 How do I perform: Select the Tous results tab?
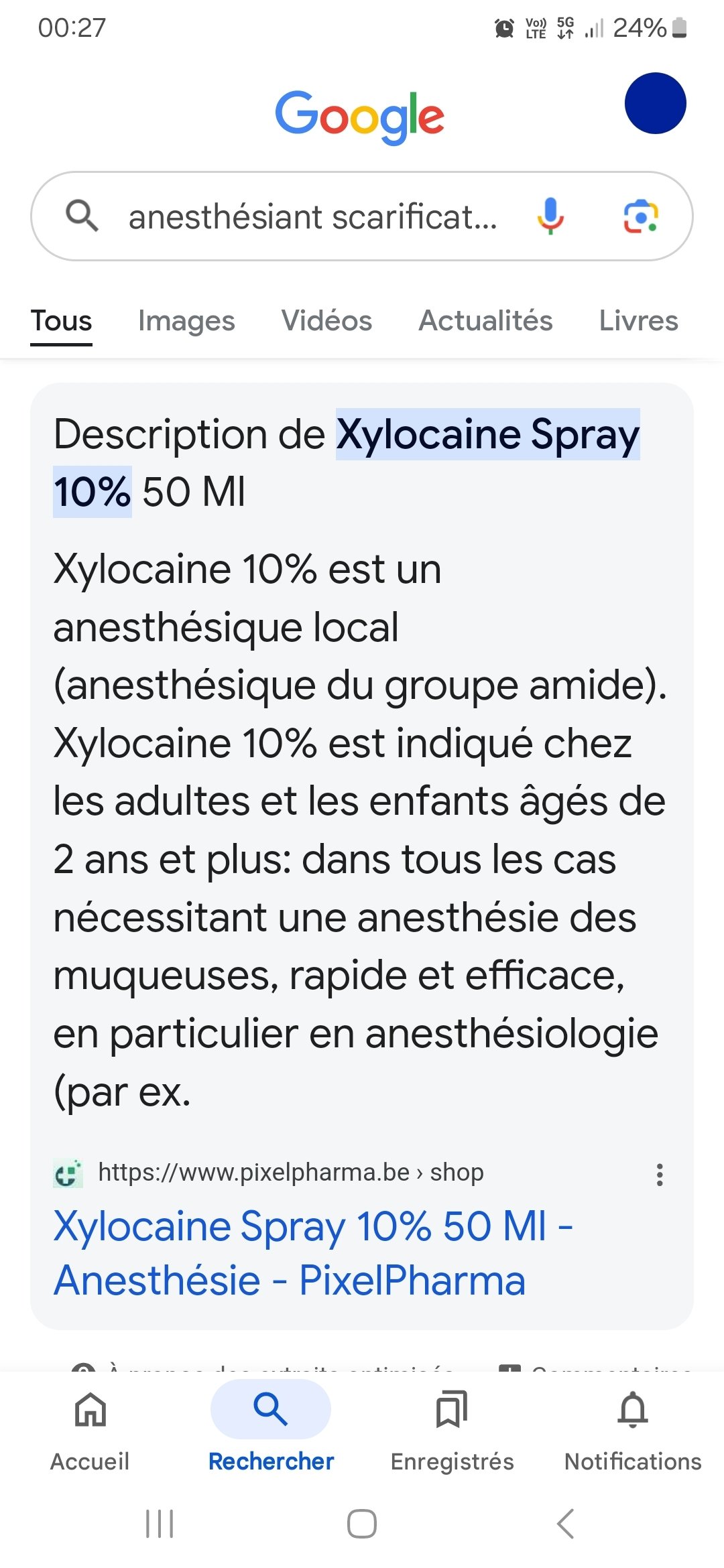point(61,321)
